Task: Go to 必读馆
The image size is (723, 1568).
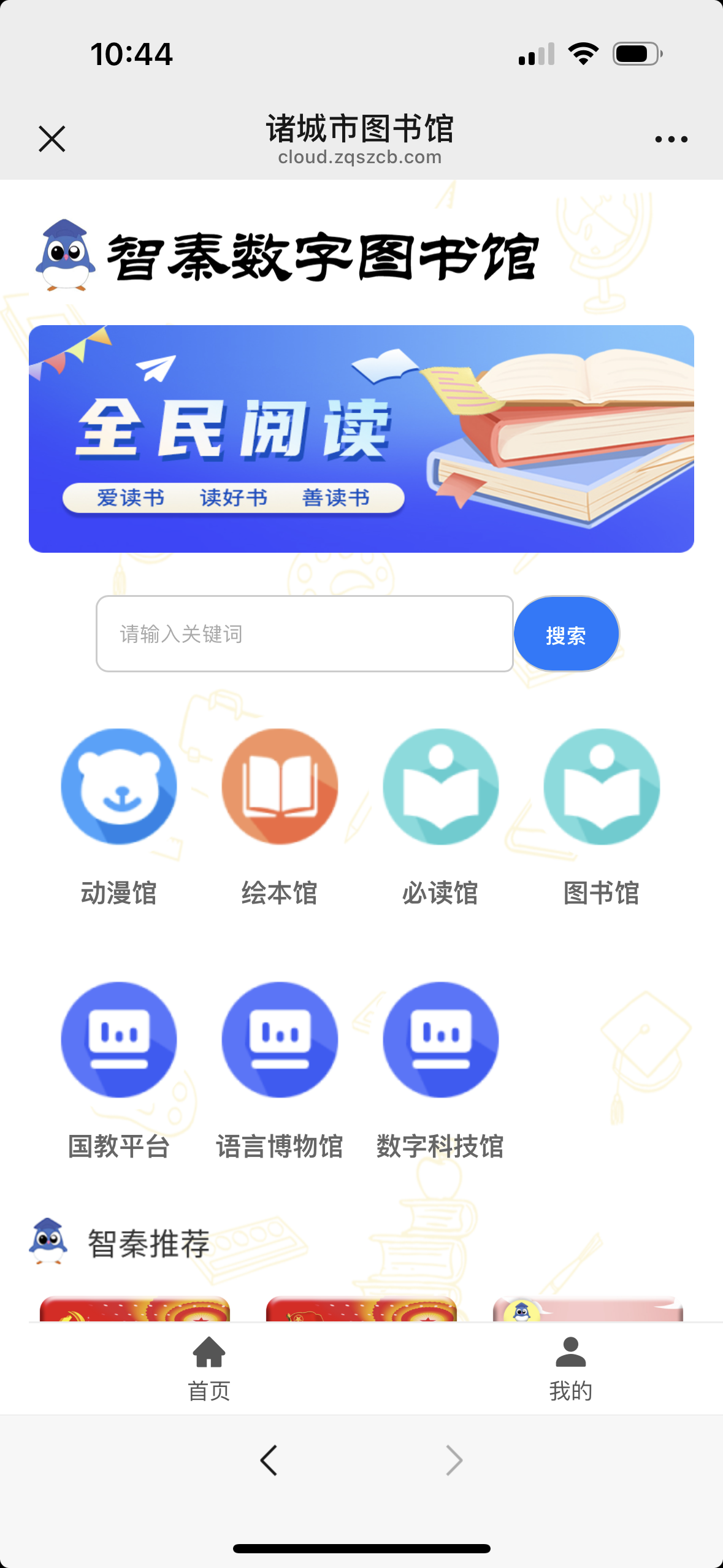Action: point(440,786)
